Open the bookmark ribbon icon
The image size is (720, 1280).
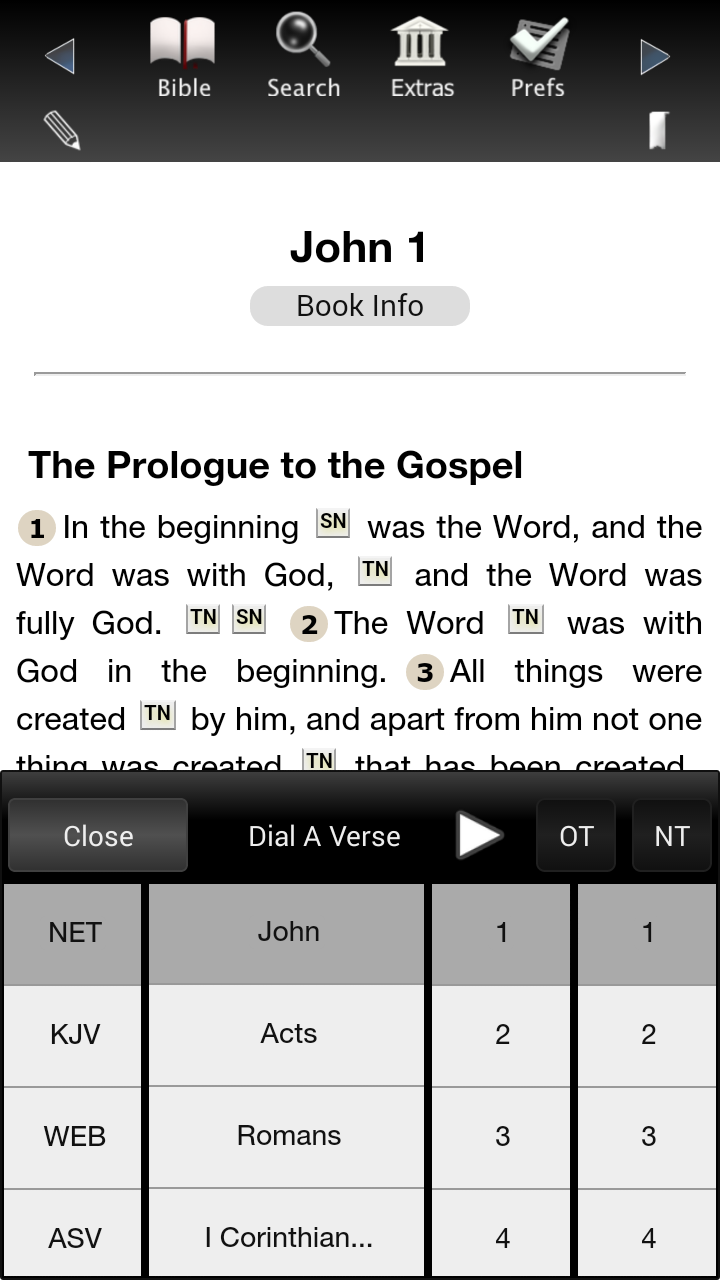click(x=655, y=128)
